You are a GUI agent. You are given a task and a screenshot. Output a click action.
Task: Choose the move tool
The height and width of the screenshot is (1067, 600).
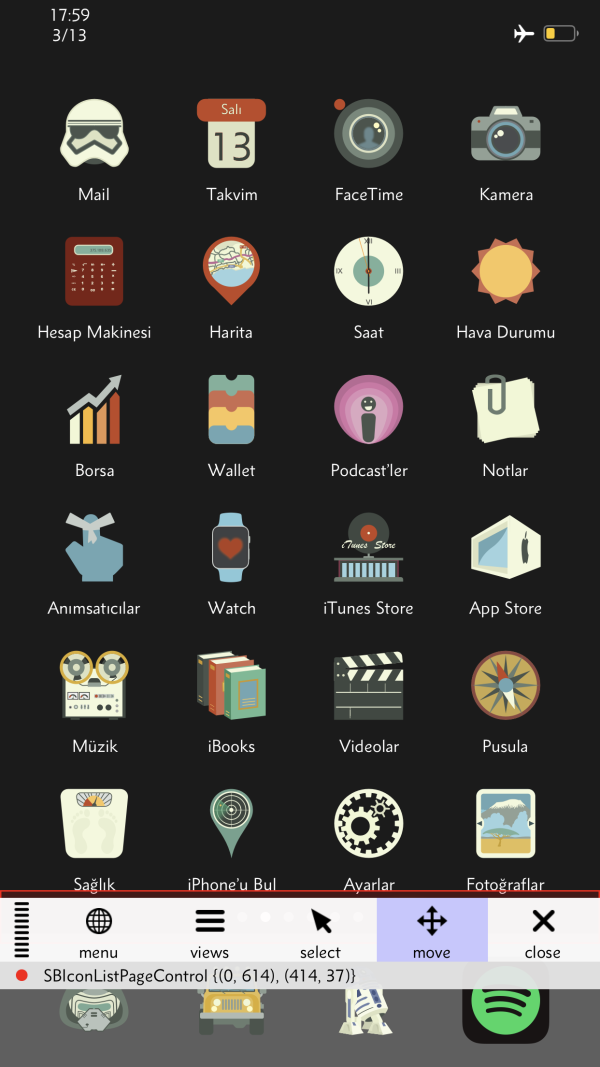tap(432, 930)
